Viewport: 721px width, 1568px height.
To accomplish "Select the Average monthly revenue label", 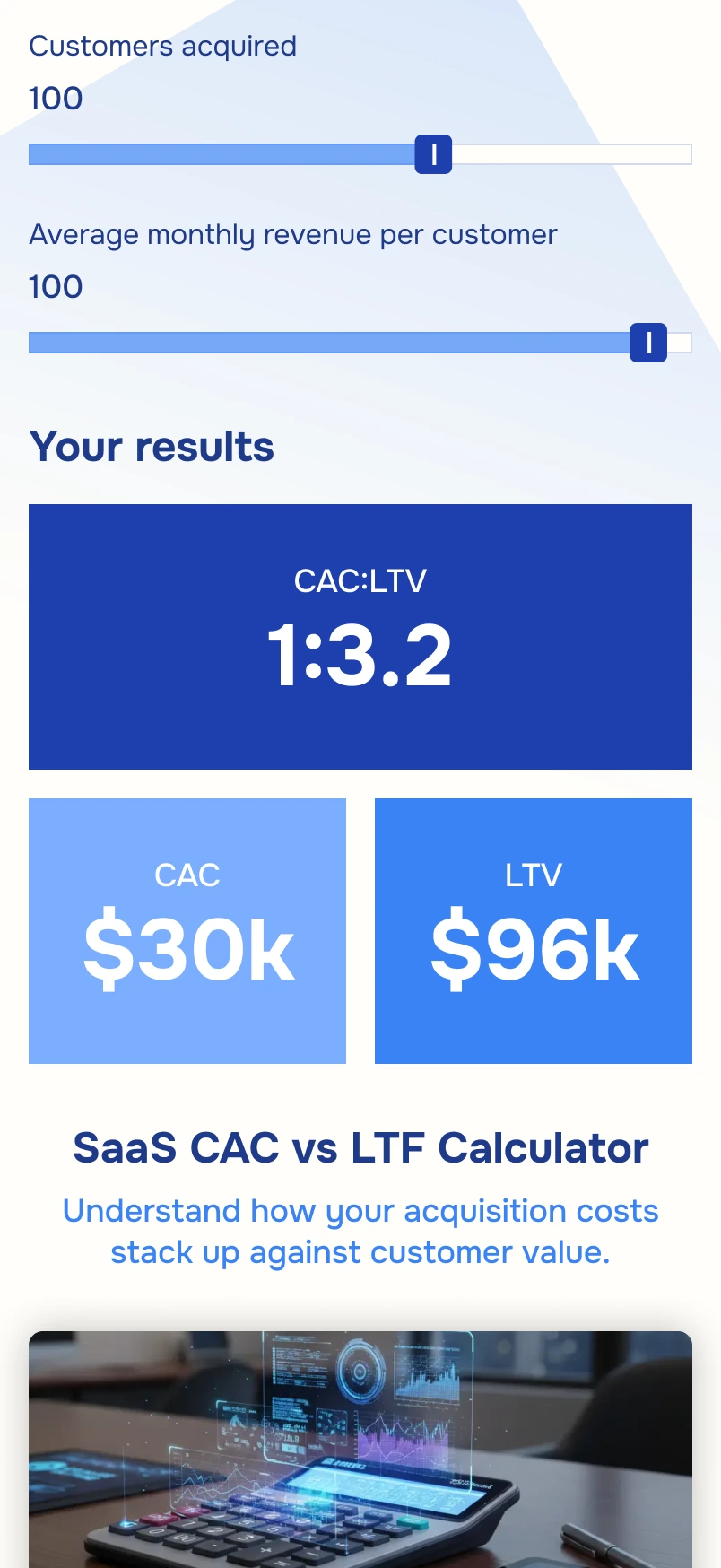I will click(x=293, y=234).
